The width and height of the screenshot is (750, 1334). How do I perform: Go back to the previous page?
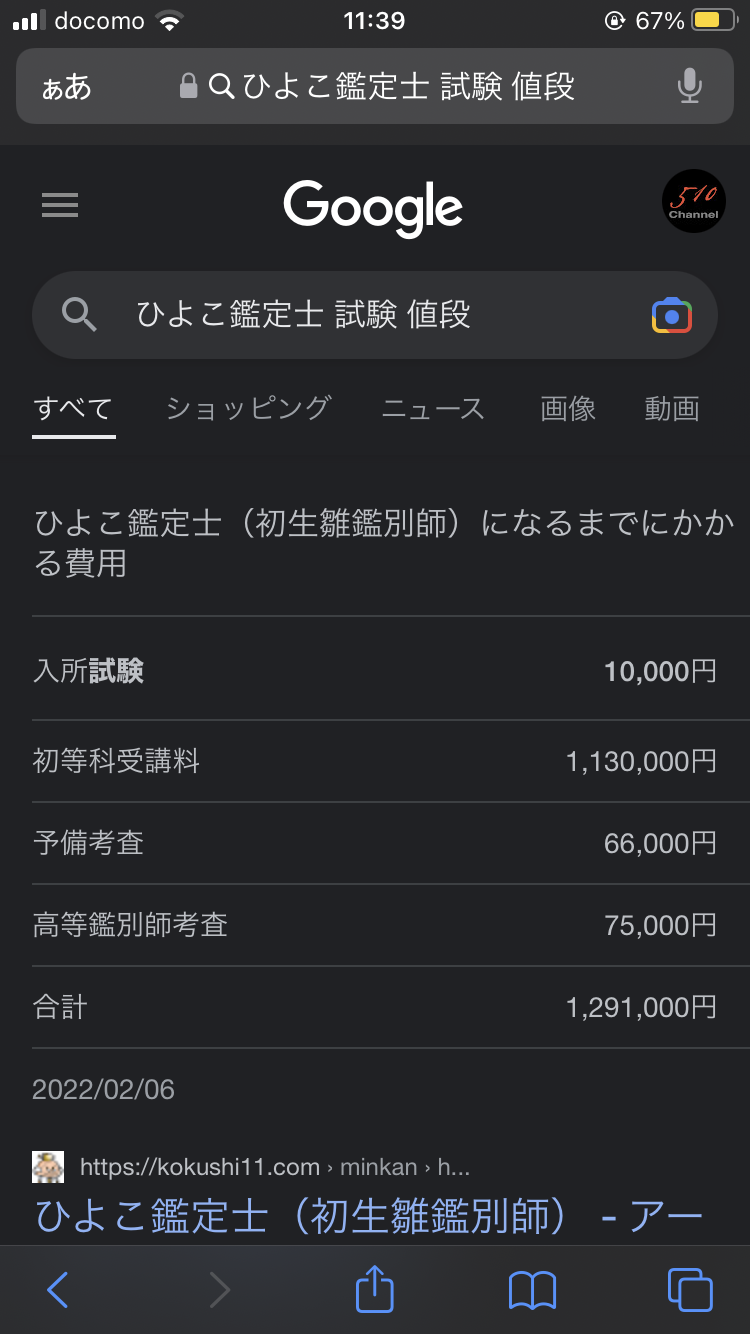pos(58,1290)
